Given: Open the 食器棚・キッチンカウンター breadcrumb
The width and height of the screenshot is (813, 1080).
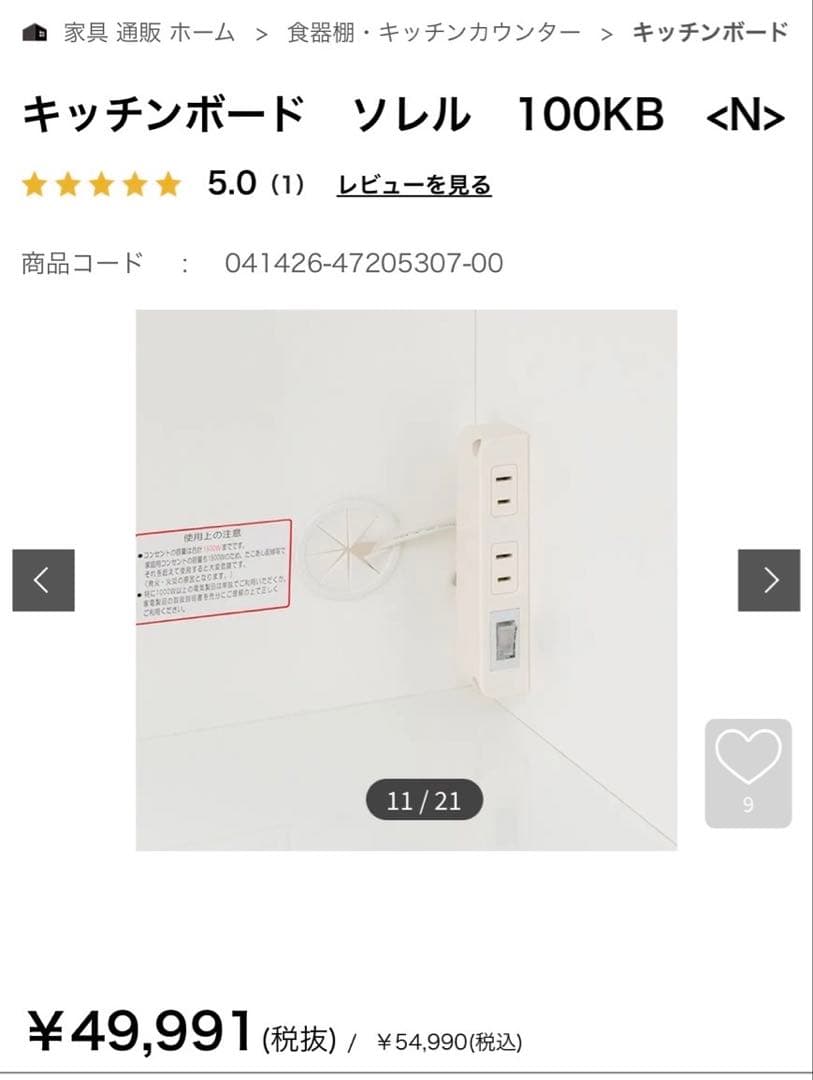Looking at the screenshot, I should [x=433, y=33].
